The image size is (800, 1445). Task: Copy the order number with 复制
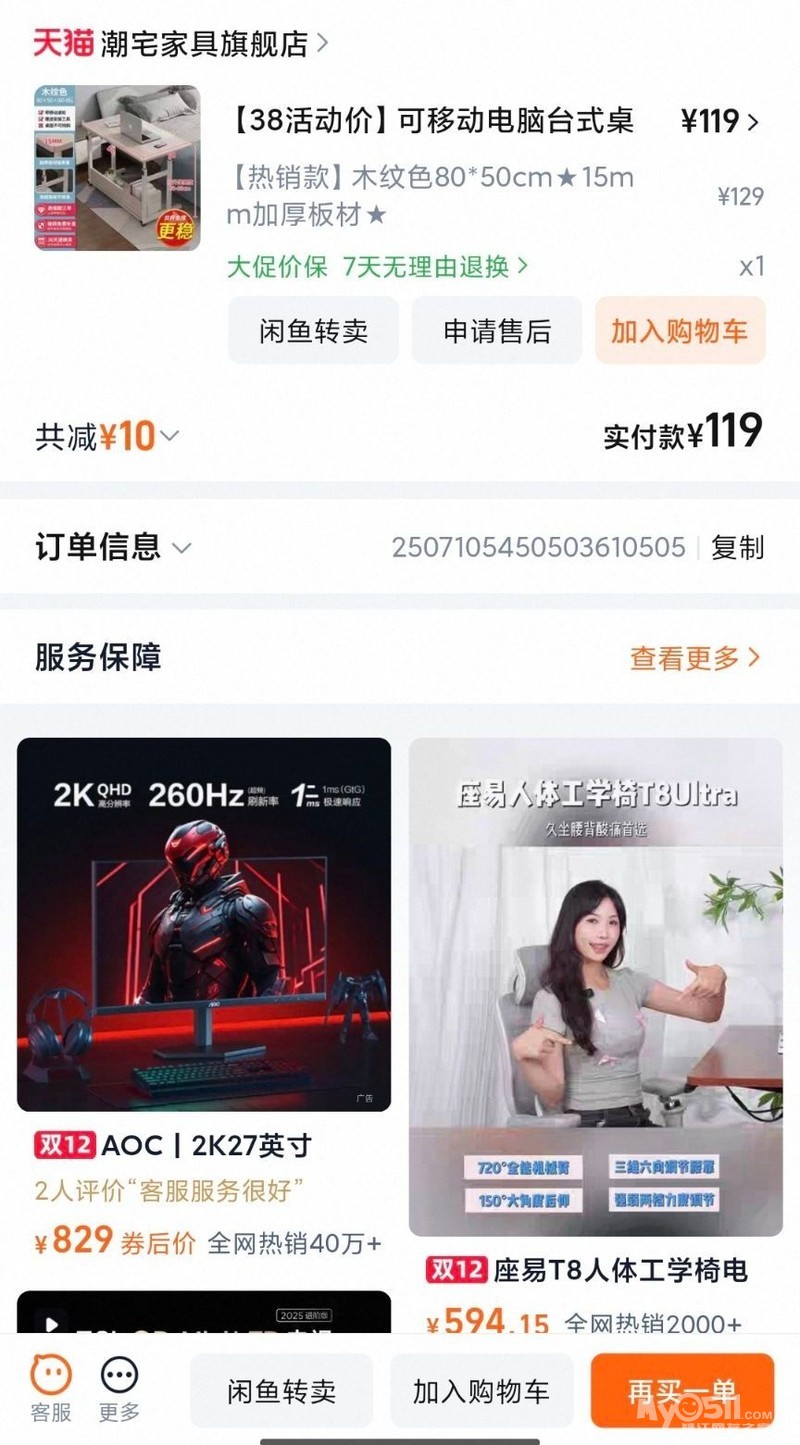tap(737, 548)
